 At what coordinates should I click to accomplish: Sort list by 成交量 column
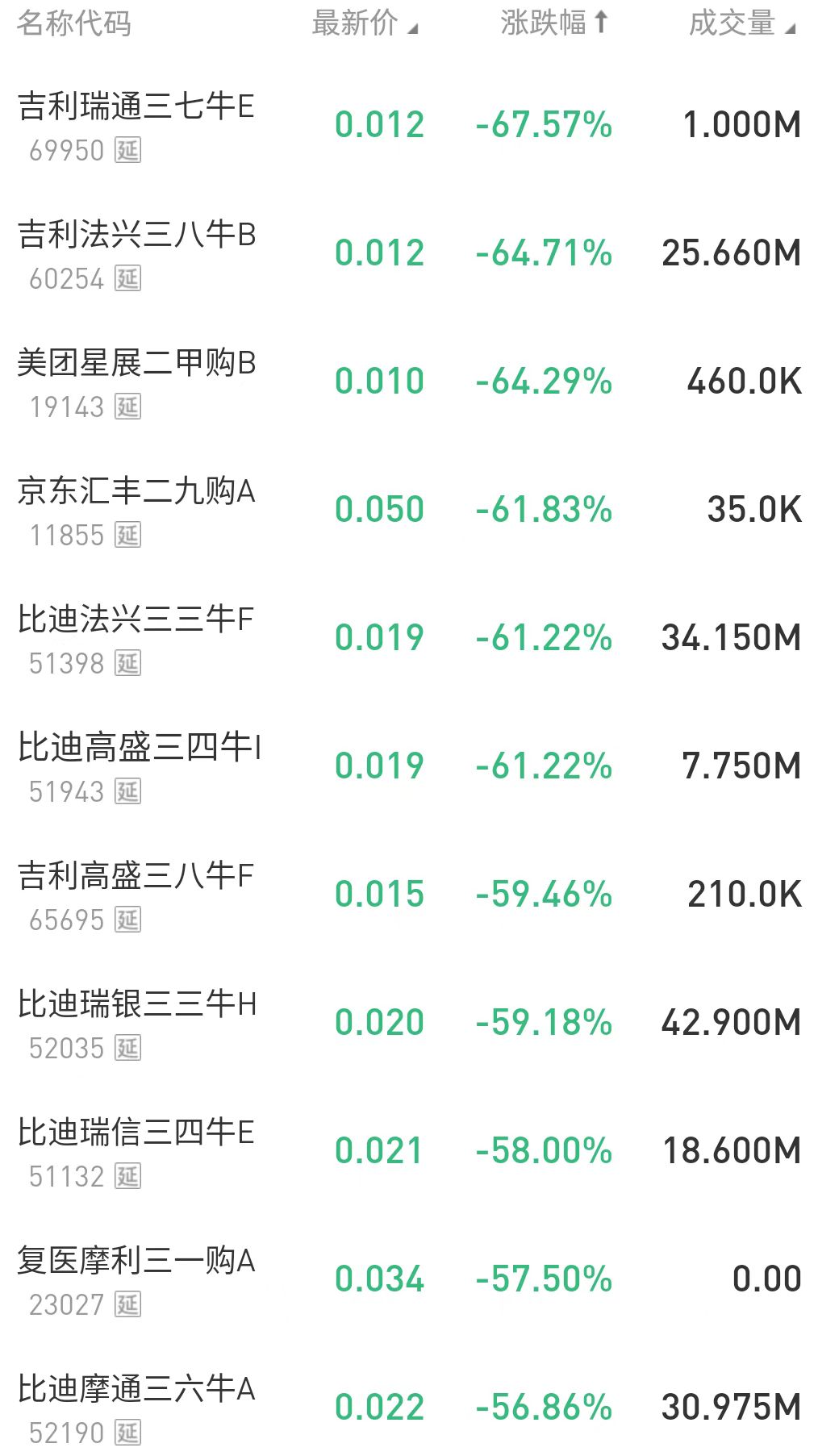coord(741,23)
